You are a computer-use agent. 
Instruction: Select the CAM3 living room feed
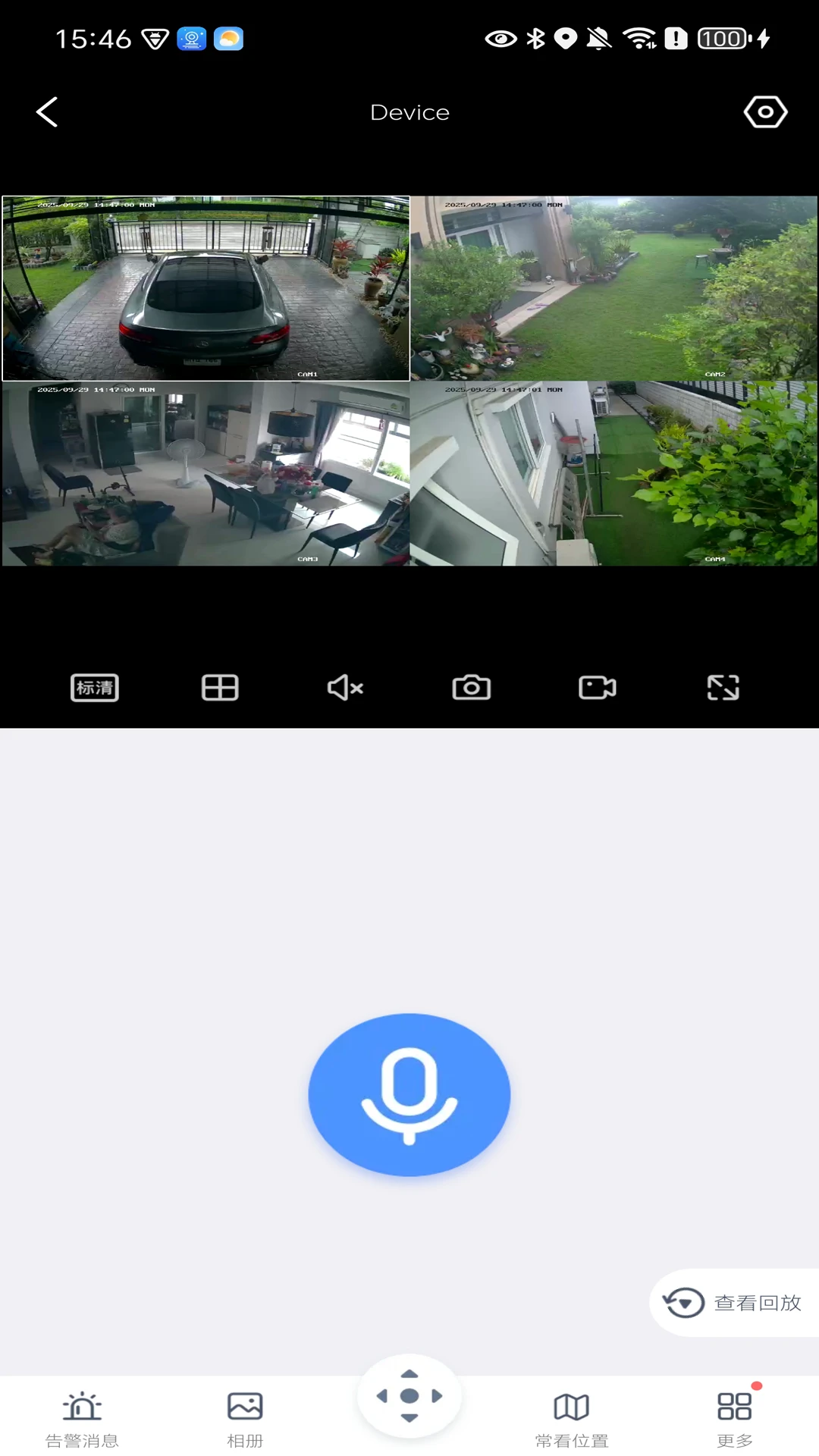pyautogui.click(x=206, y=474)
